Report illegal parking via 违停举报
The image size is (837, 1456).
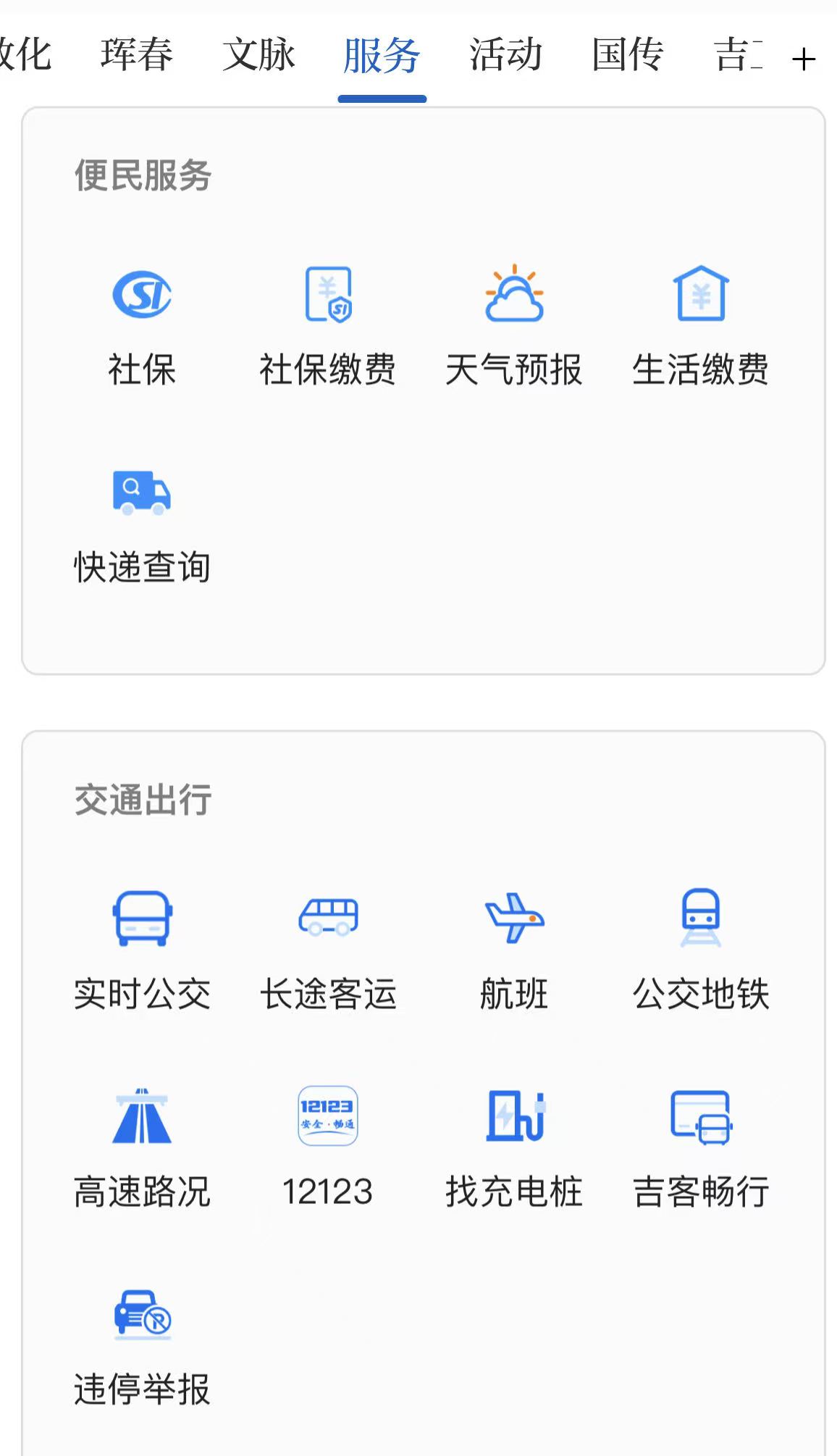coord(142,1346)
